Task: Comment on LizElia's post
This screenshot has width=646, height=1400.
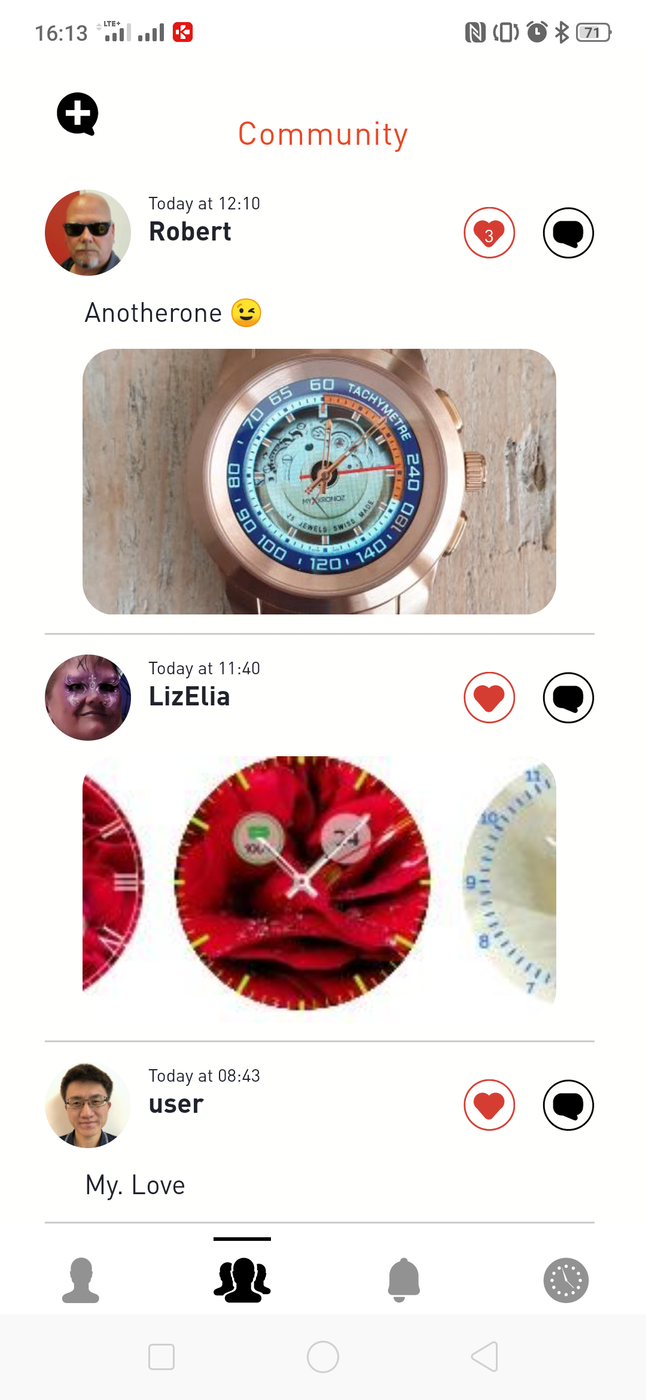Action: click(x=568, y=697)
